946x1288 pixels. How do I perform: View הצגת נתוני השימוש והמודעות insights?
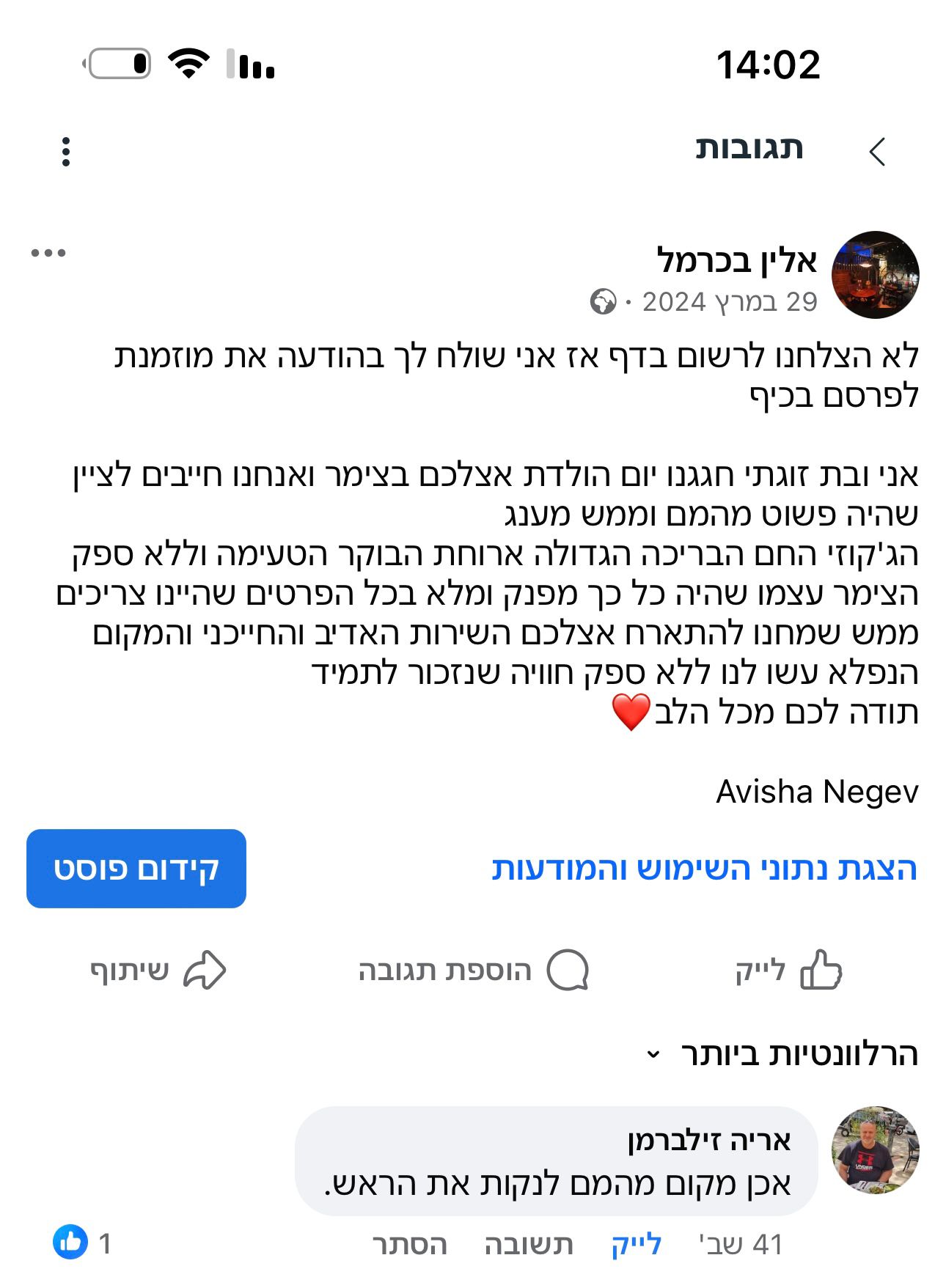(x=704, y=869)
